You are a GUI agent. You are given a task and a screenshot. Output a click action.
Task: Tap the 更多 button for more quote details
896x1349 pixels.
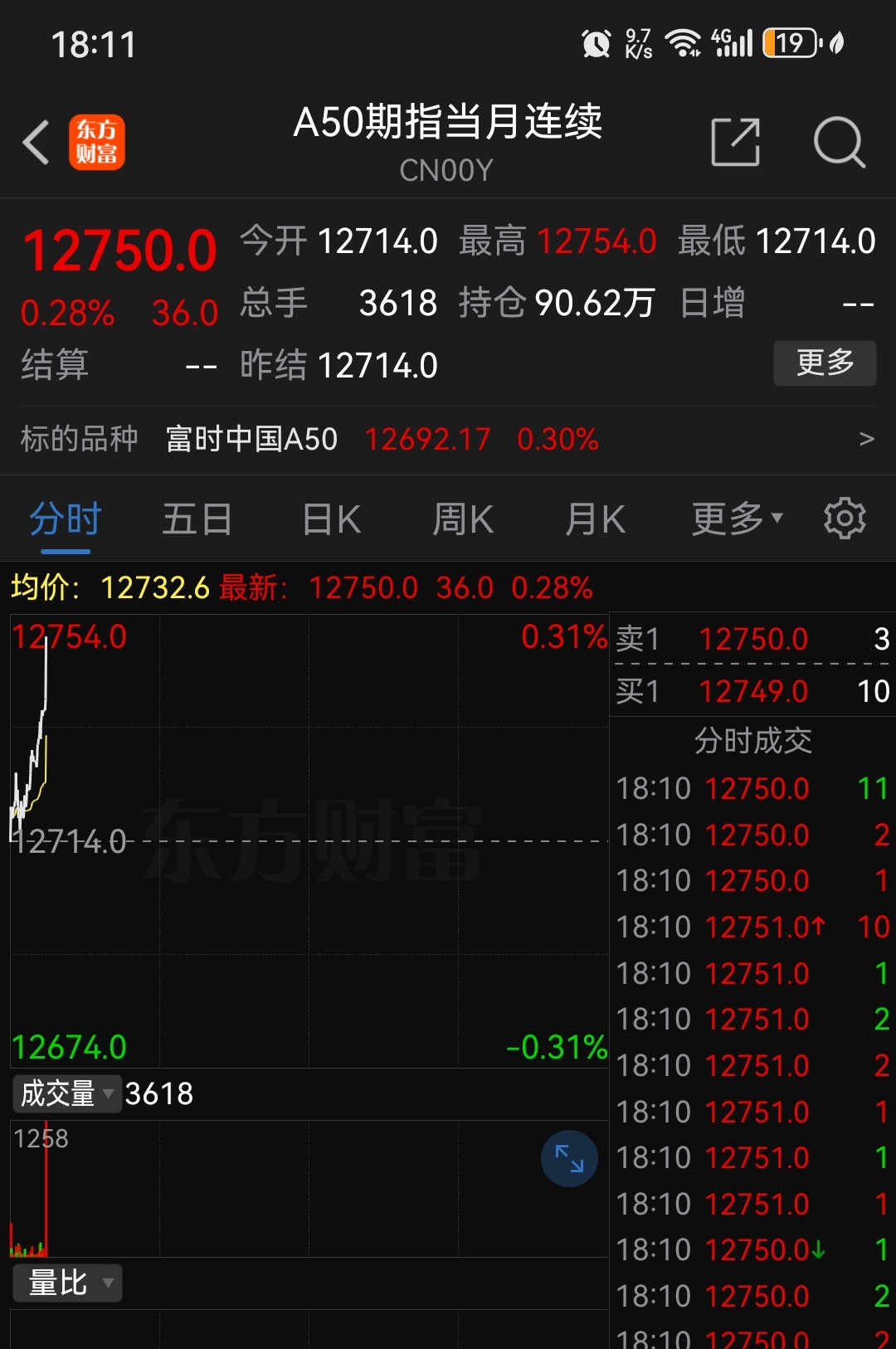click(825, 363)
